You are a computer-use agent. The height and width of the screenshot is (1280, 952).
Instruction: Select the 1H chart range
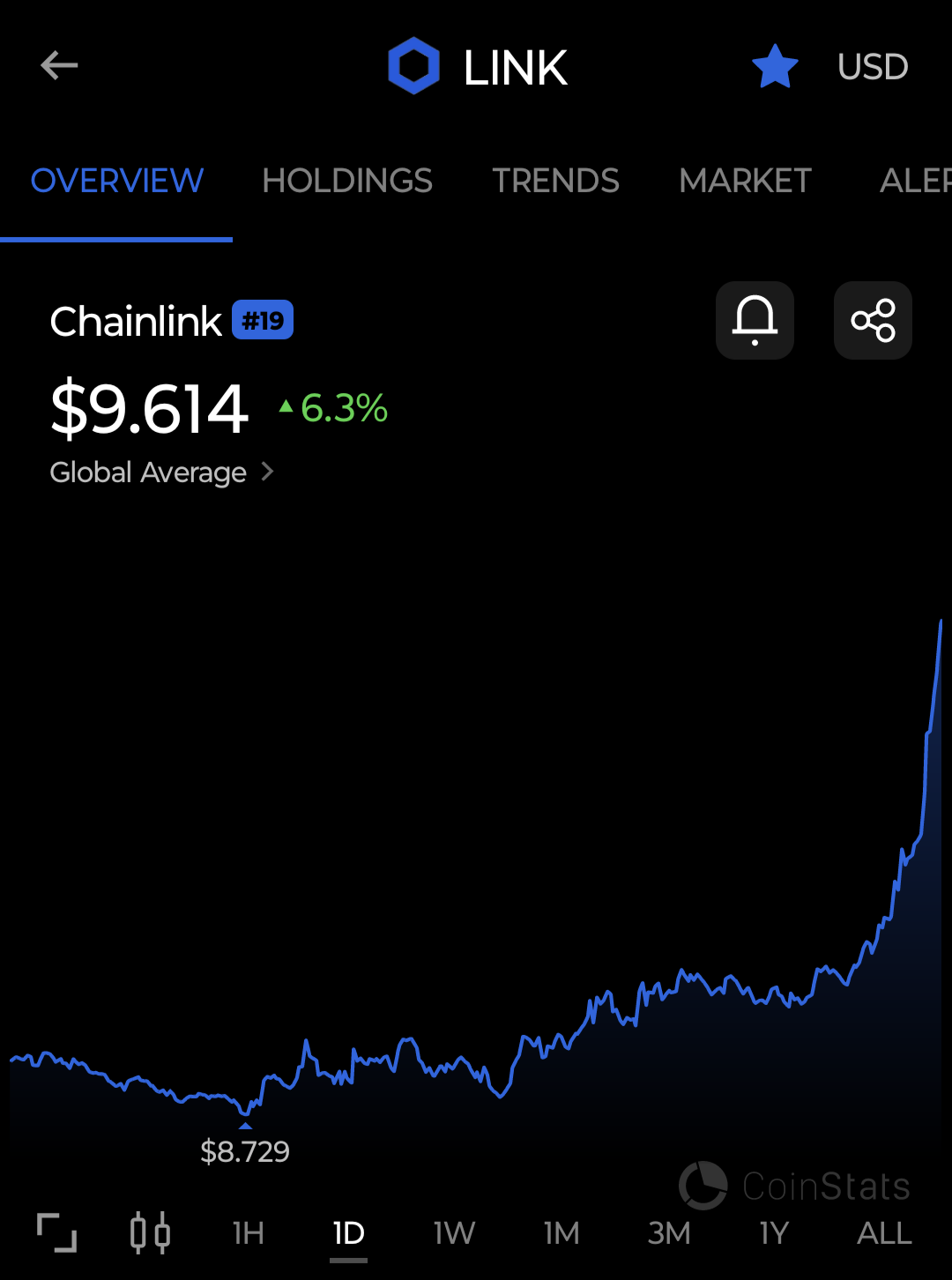point(249,1232)
